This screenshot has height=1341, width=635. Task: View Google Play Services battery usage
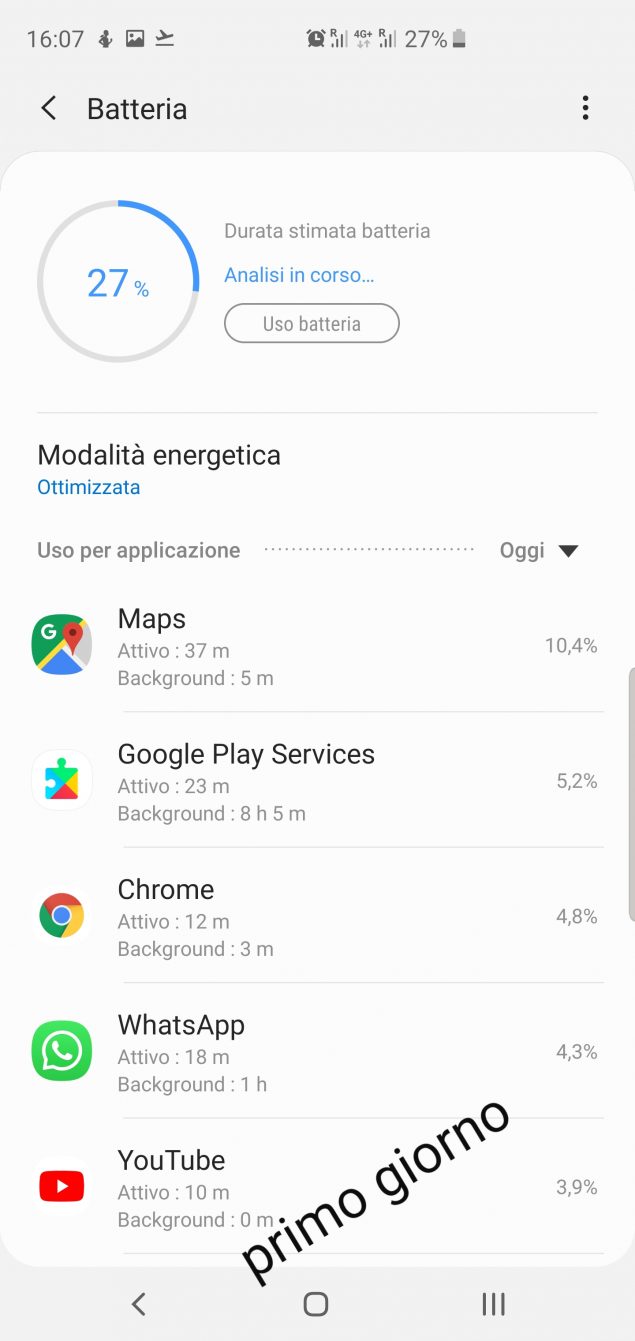pos(317,781)
